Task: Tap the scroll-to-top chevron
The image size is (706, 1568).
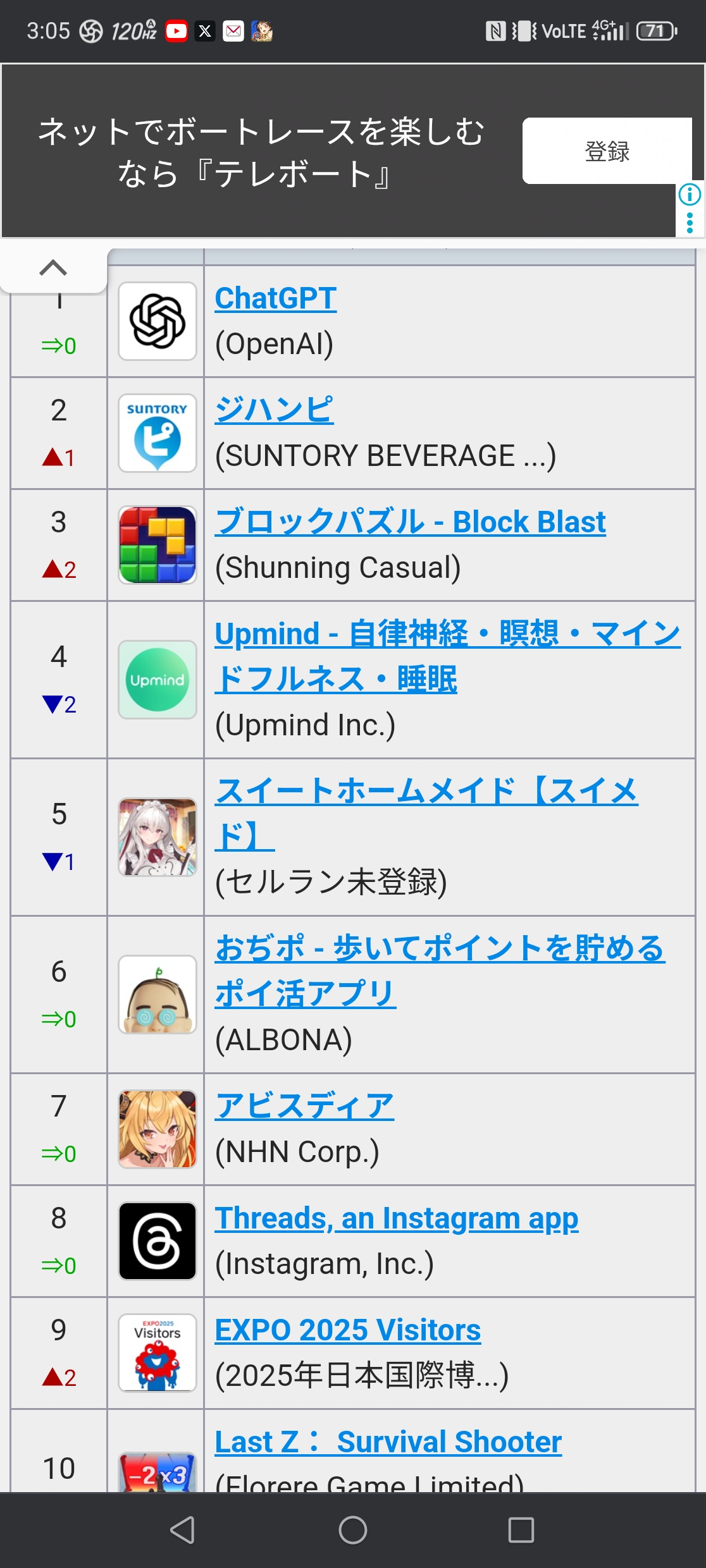Action: click(53, 268)
